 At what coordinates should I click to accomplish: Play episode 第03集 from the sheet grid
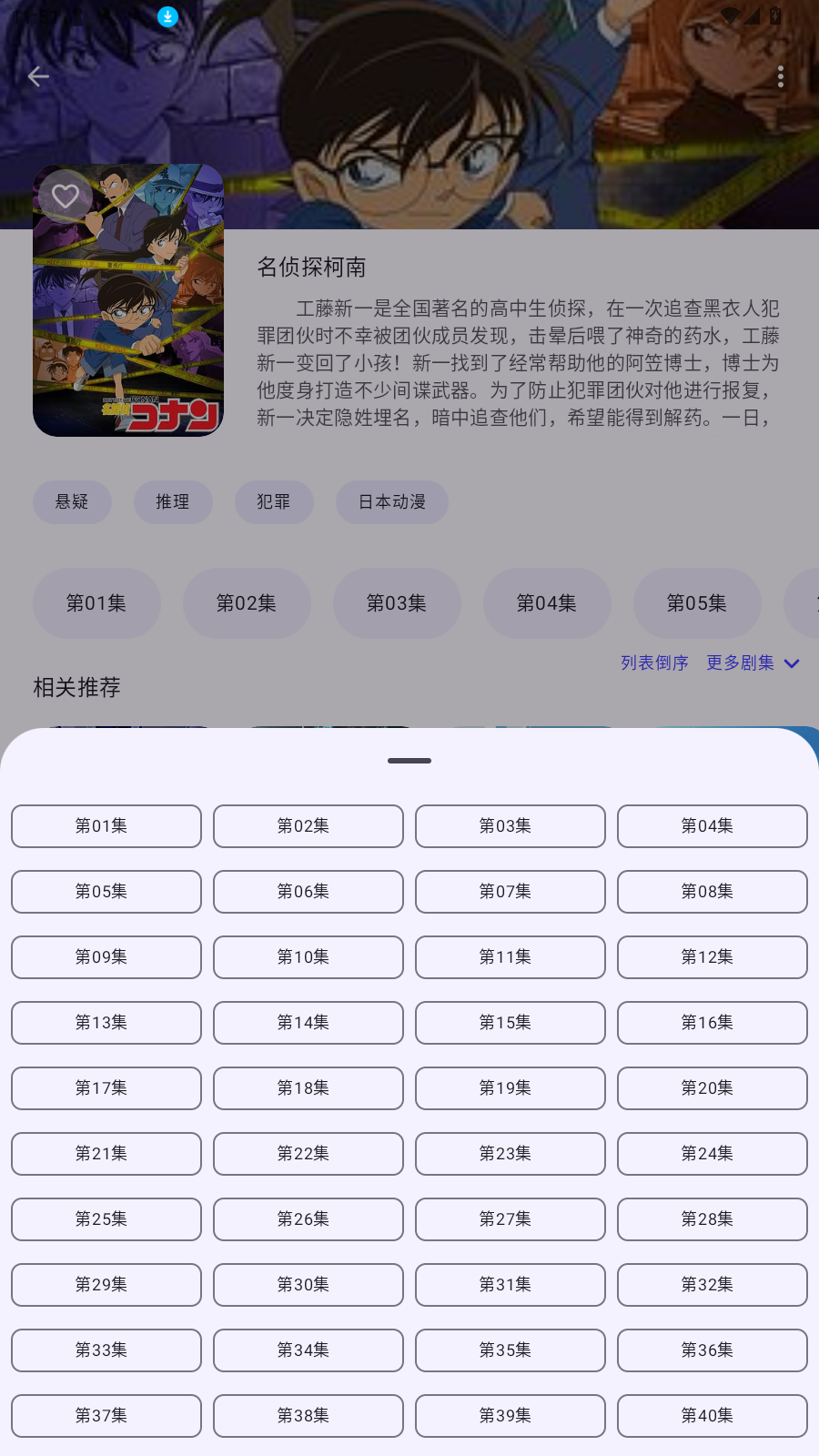click(x=511, y=826)
